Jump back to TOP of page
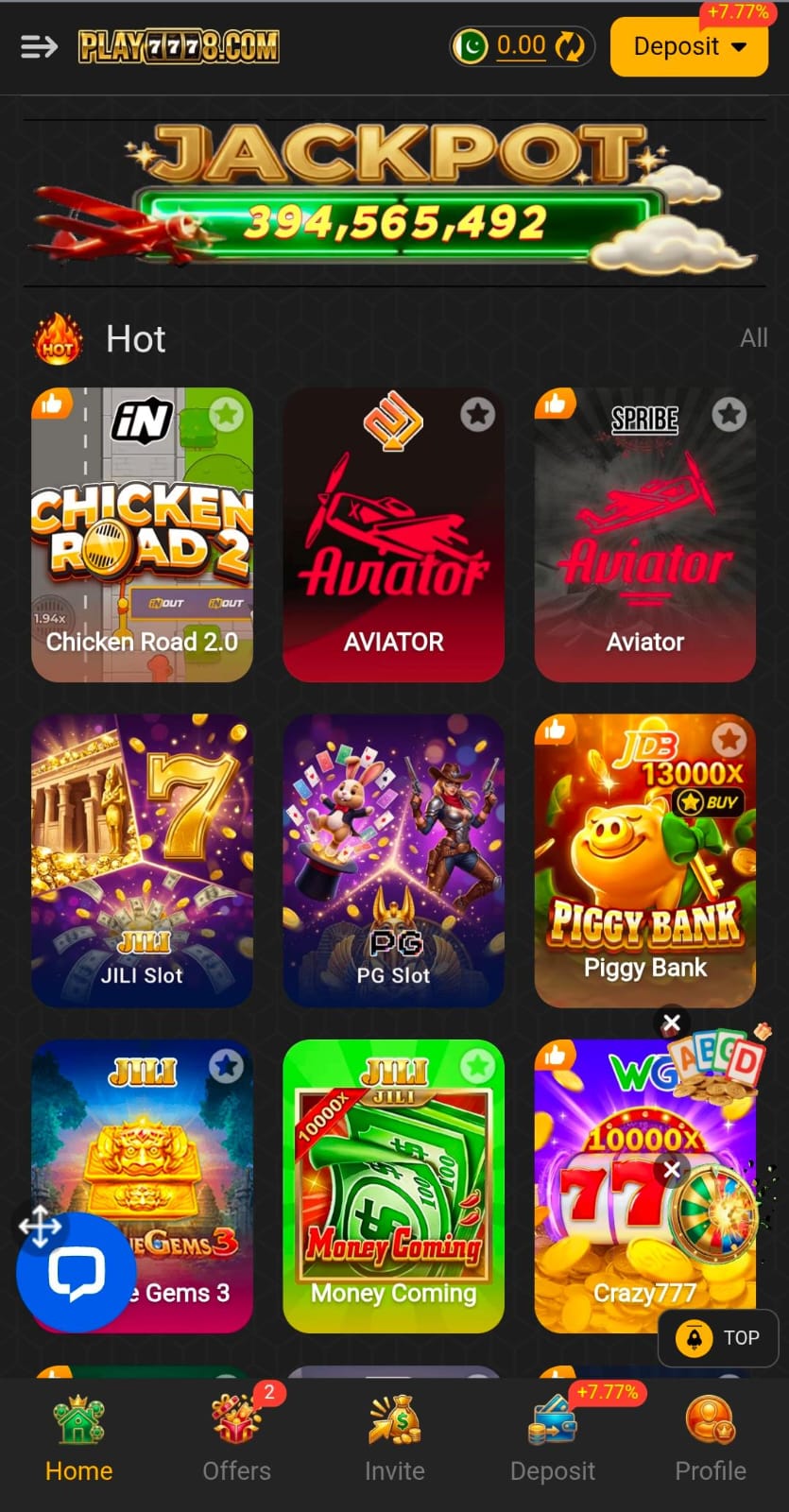Screen dimensions: 789x1512 [x=717, y=1338]
